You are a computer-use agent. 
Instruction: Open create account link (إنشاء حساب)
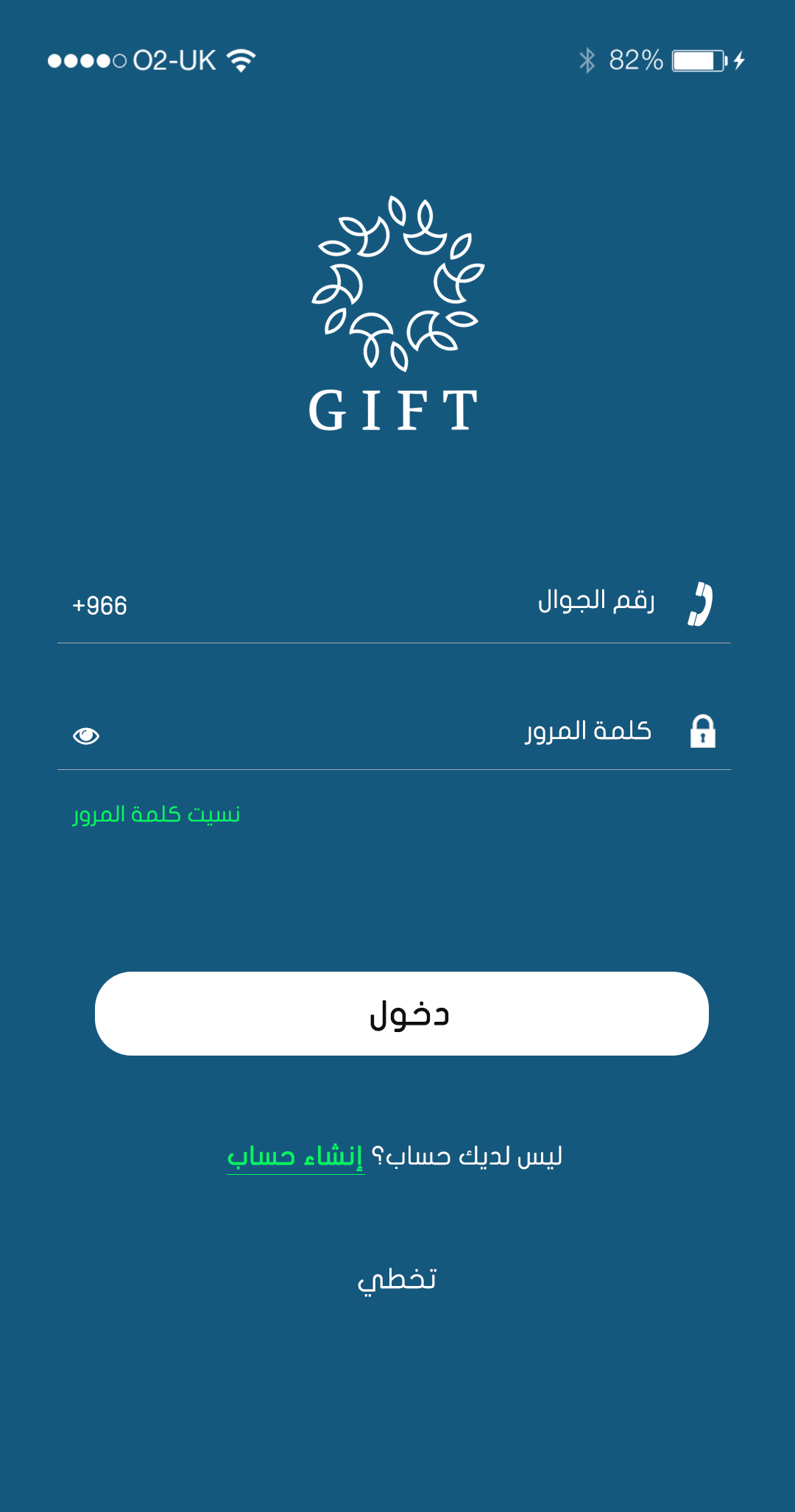click(x=295, y=1156)
